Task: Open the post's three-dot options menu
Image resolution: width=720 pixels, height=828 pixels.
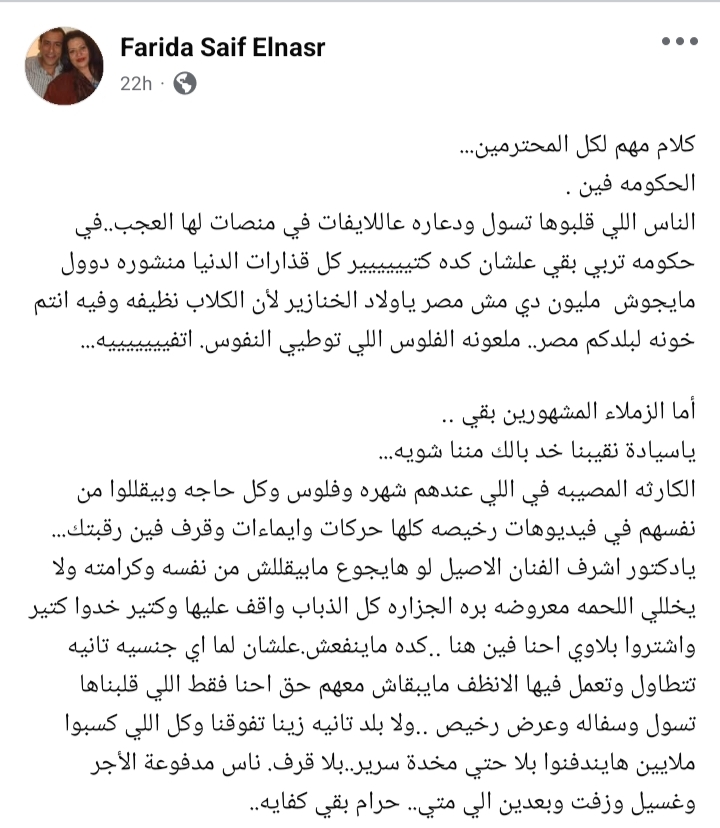Action: [680, 42]
